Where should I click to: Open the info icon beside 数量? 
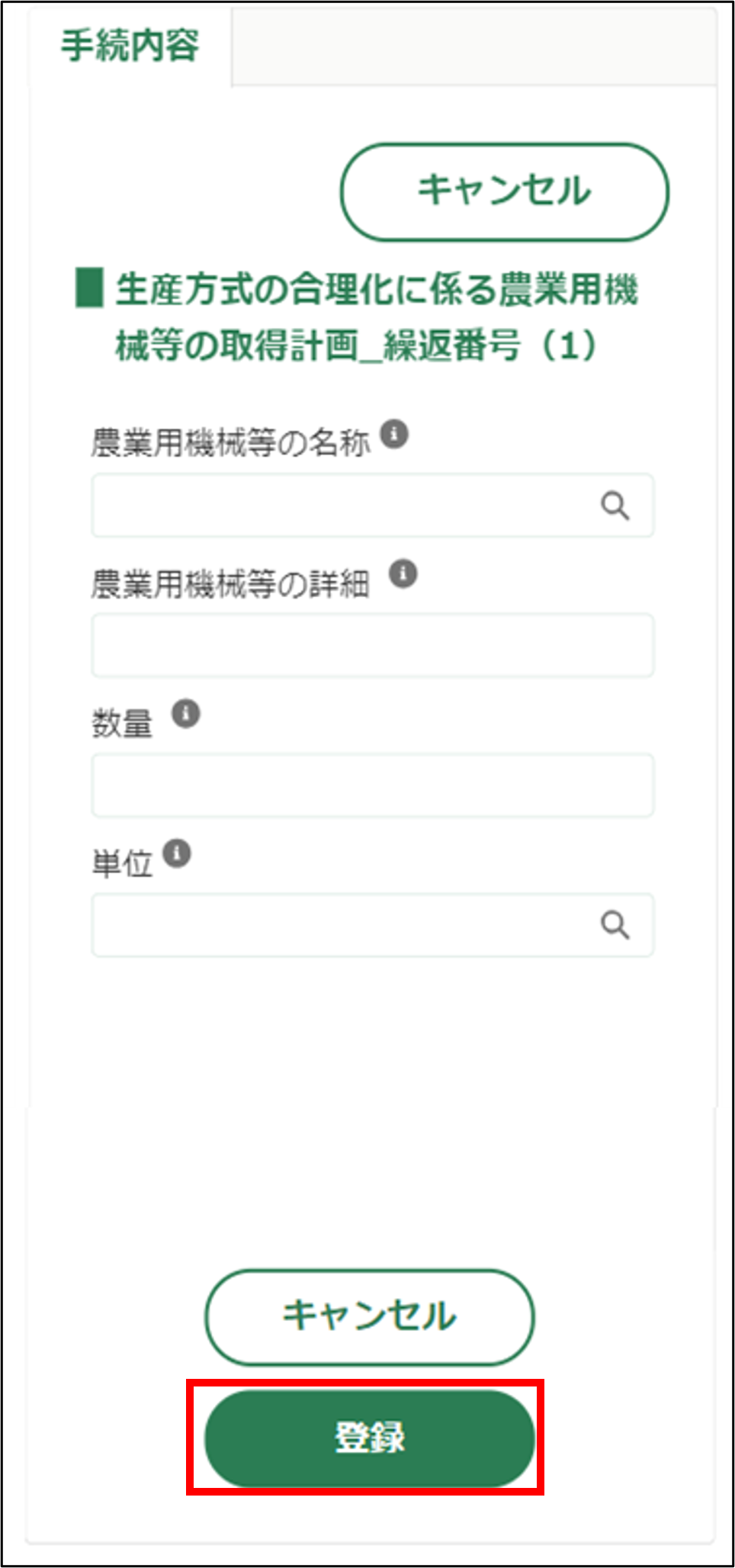[x=185, y=714]
